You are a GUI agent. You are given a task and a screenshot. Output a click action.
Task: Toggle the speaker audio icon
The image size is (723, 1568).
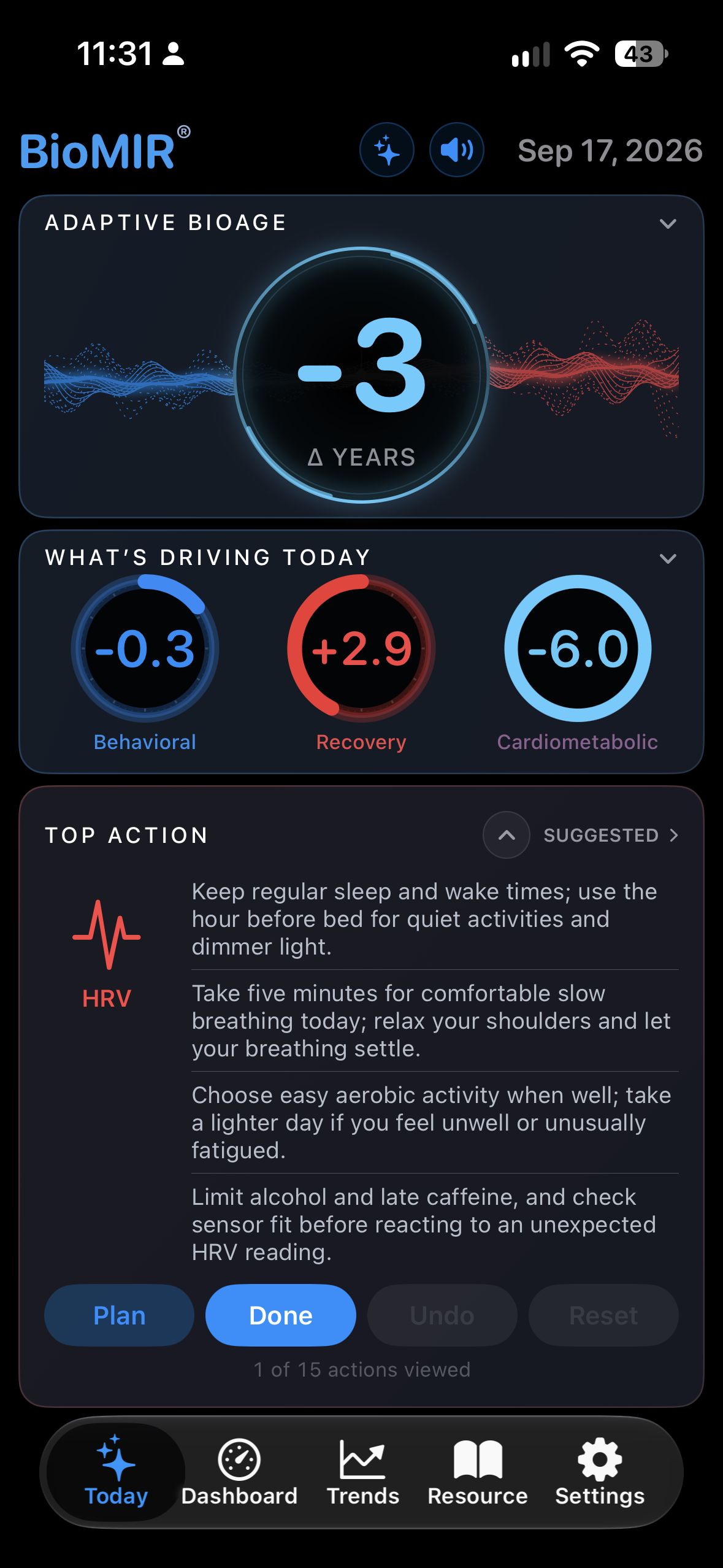457,150
